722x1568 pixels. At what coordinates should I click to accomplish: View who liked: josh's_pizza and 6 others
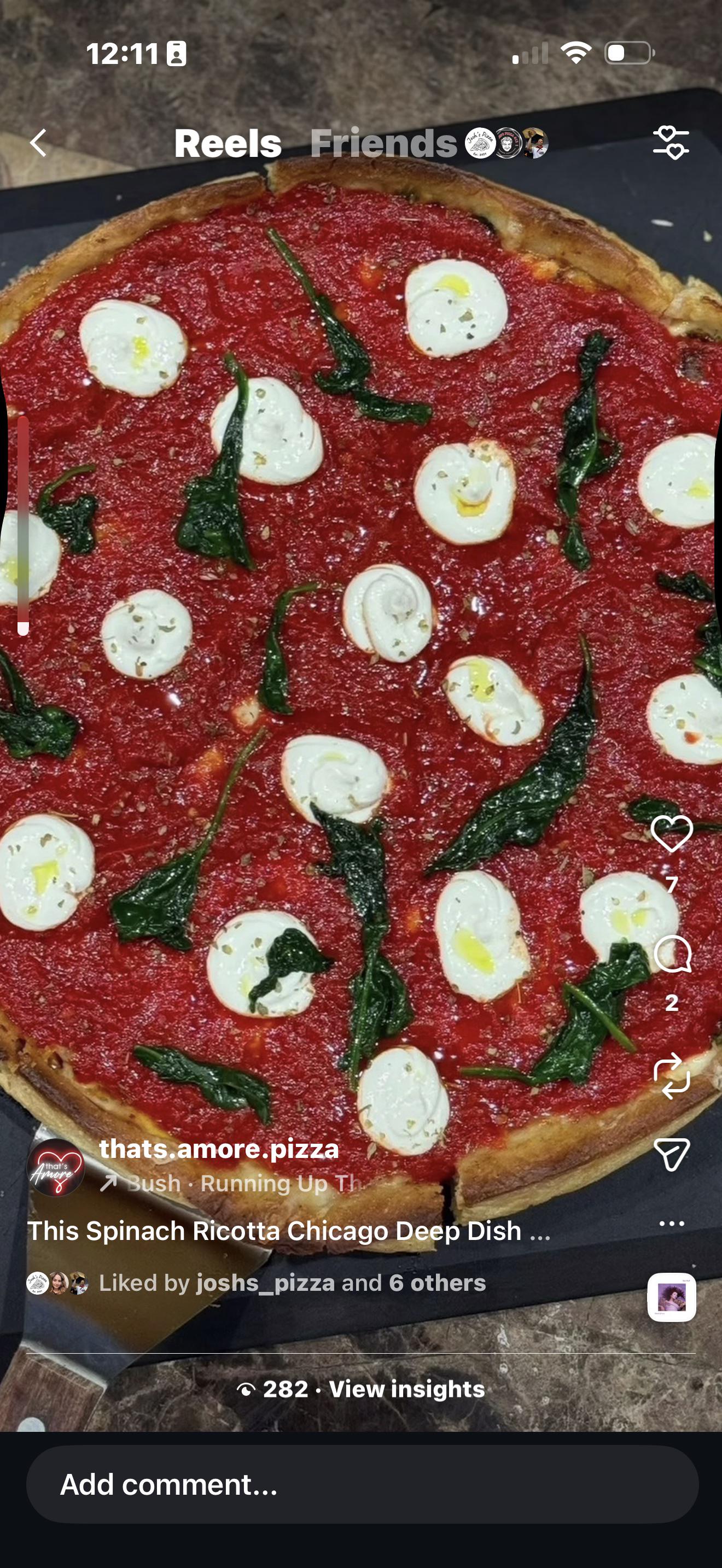point(292,1283)
